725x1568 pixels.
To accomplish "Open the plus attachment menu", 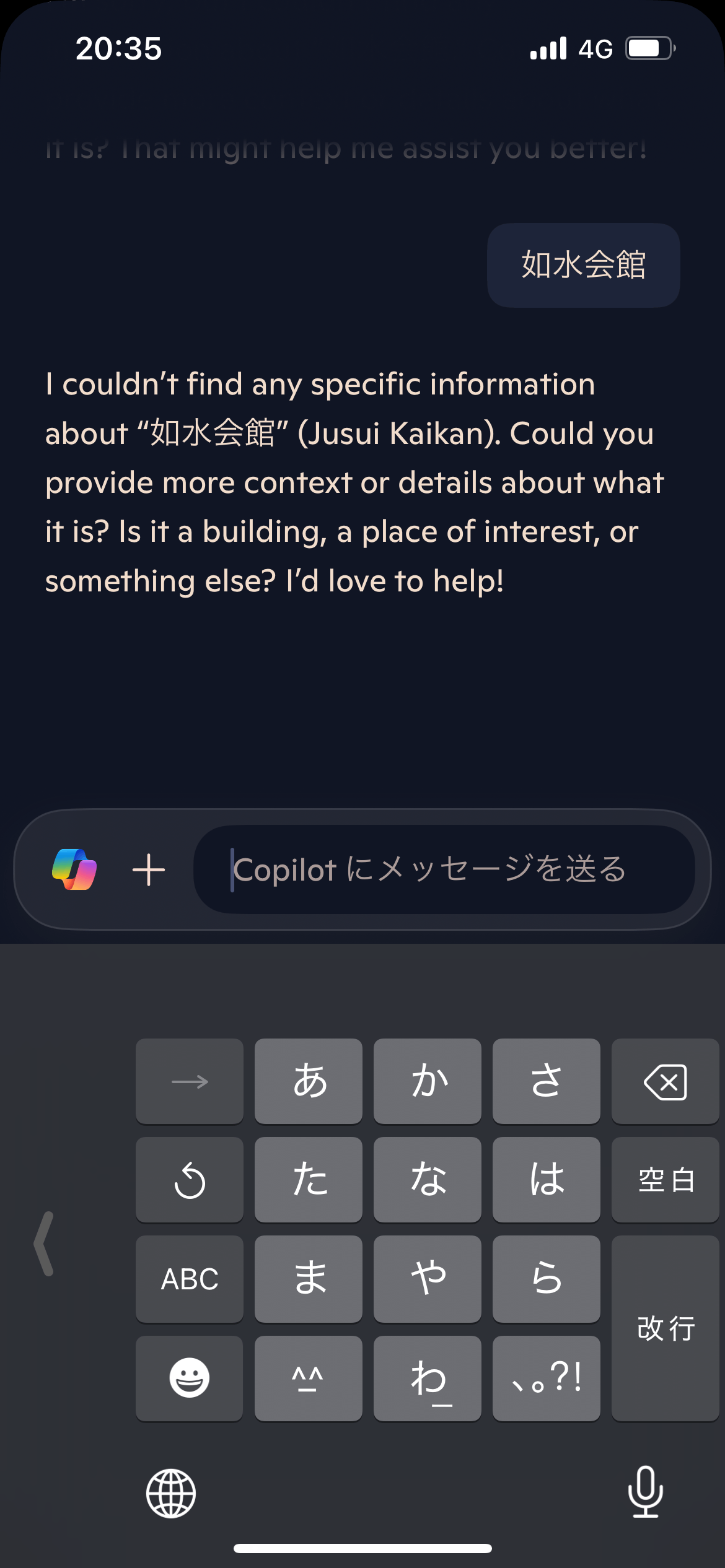I will 149,869.
